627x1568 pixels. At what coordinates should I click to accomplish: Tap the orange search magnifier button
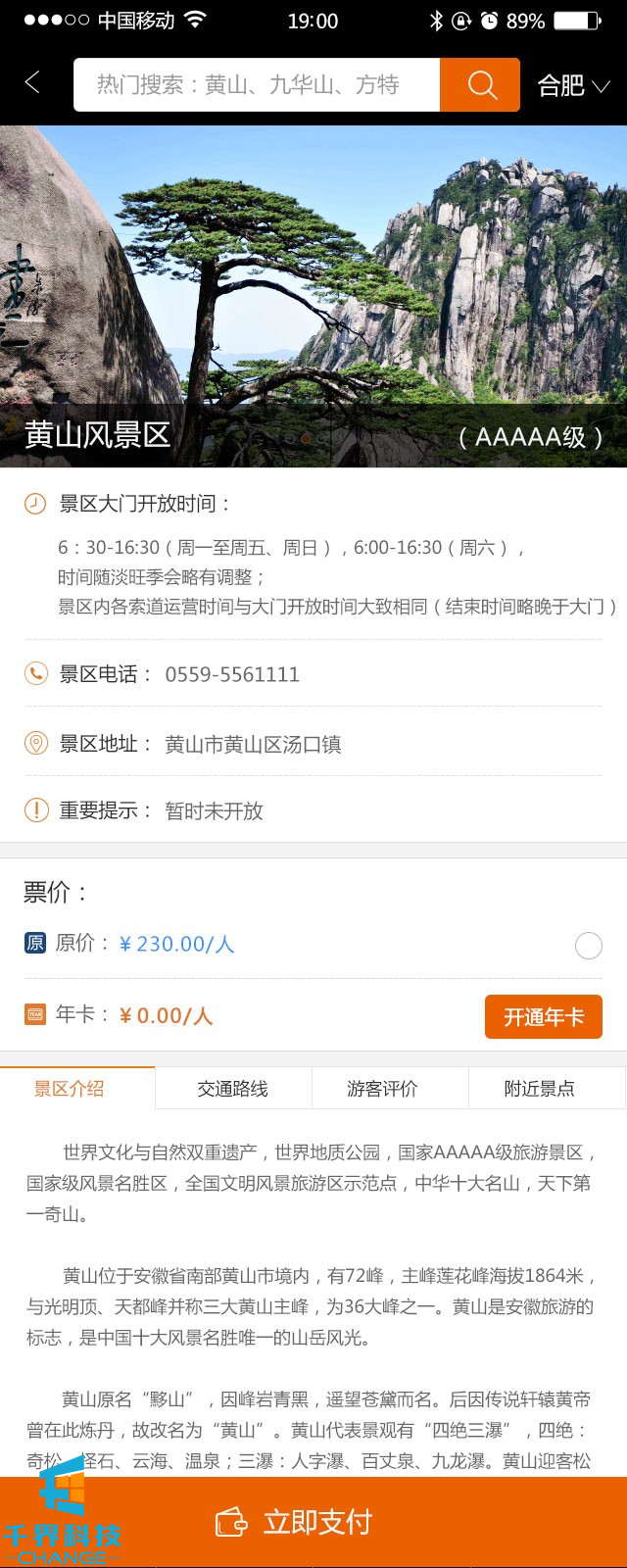click(480, 85)
